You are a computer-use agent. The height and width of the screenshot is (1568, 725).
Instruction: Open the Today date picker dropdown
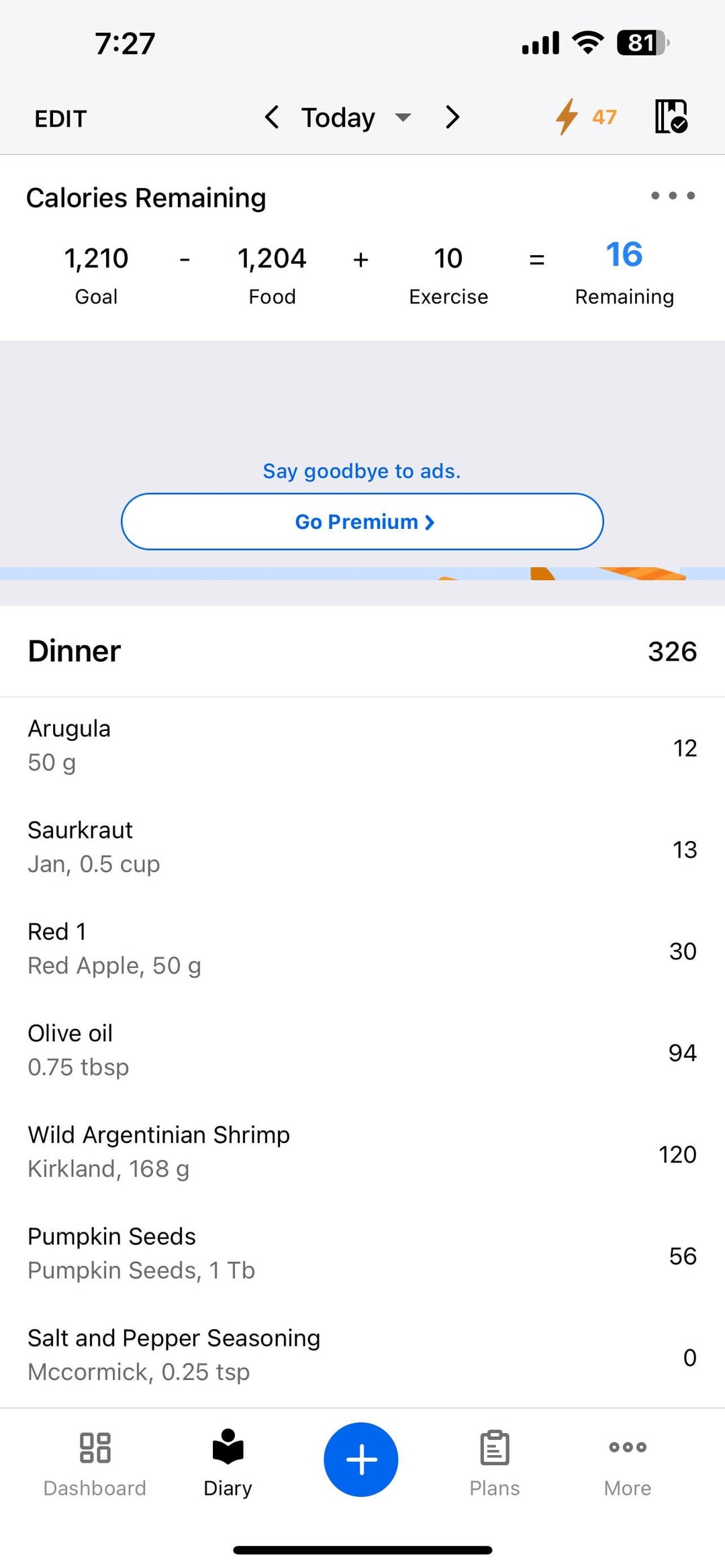tap(356, 117)
